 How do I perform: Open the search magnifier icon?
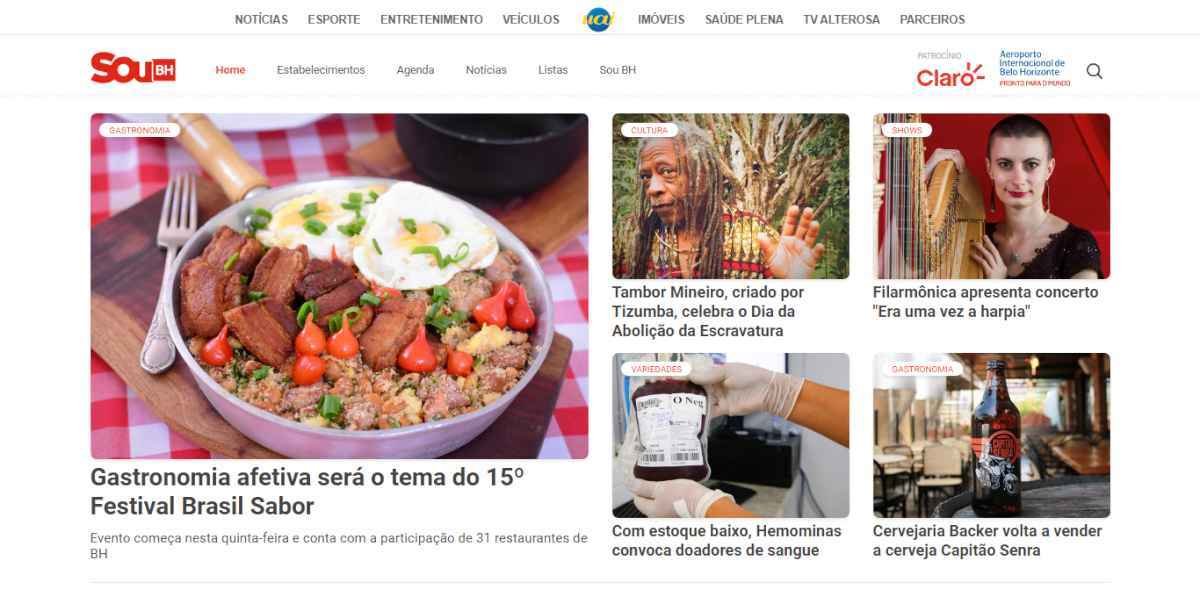pos(1094,71)
